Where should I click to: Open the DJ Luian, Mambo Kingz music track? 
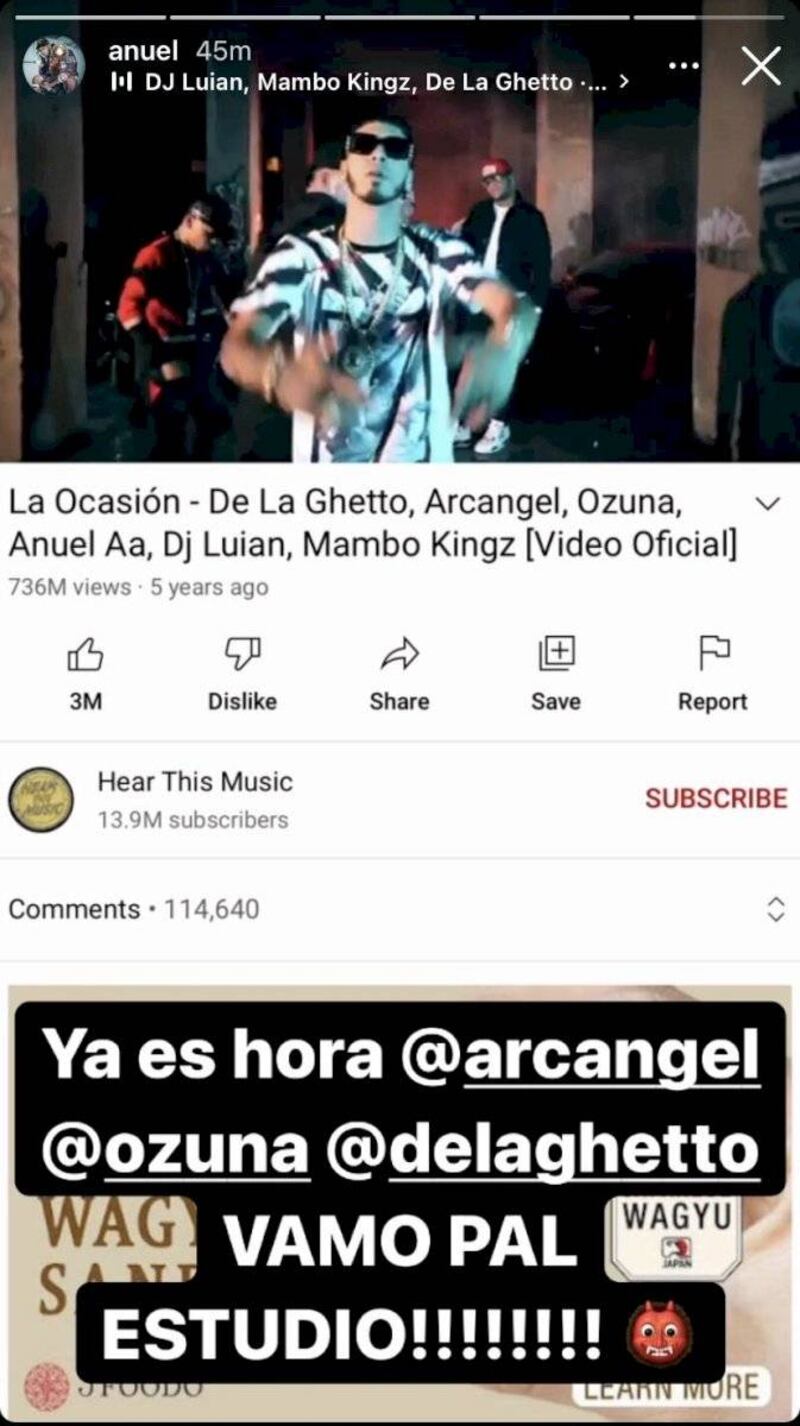pyautogui.click(x=370, y=82)
